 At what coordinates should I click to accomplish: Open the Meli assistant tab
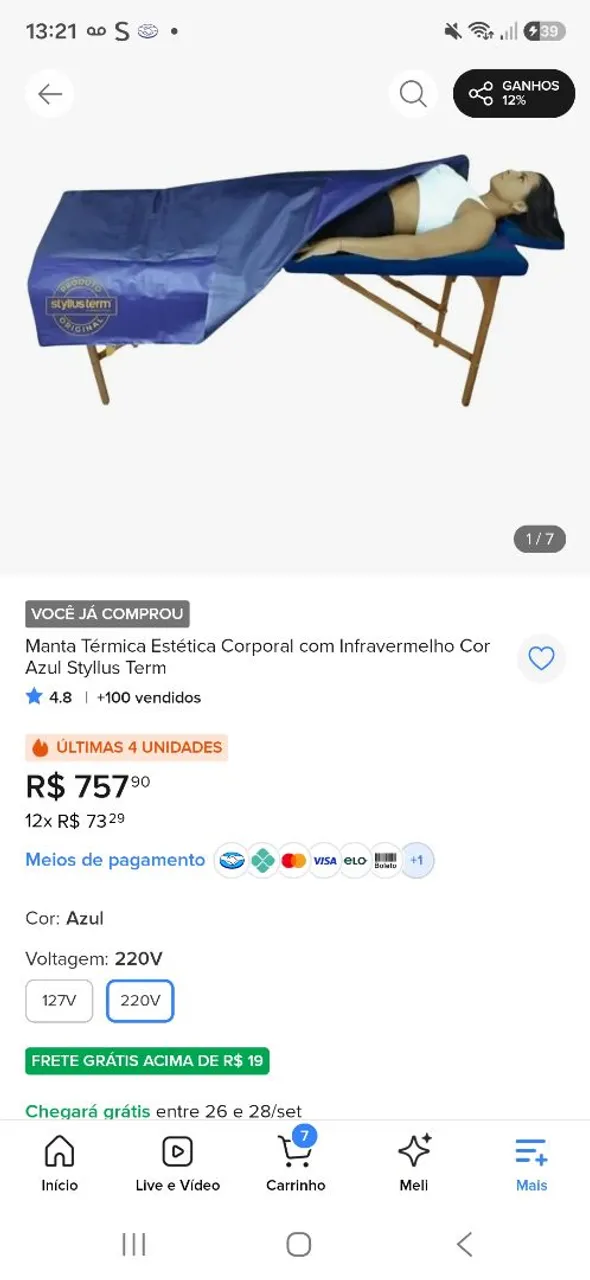point(414,1163)
